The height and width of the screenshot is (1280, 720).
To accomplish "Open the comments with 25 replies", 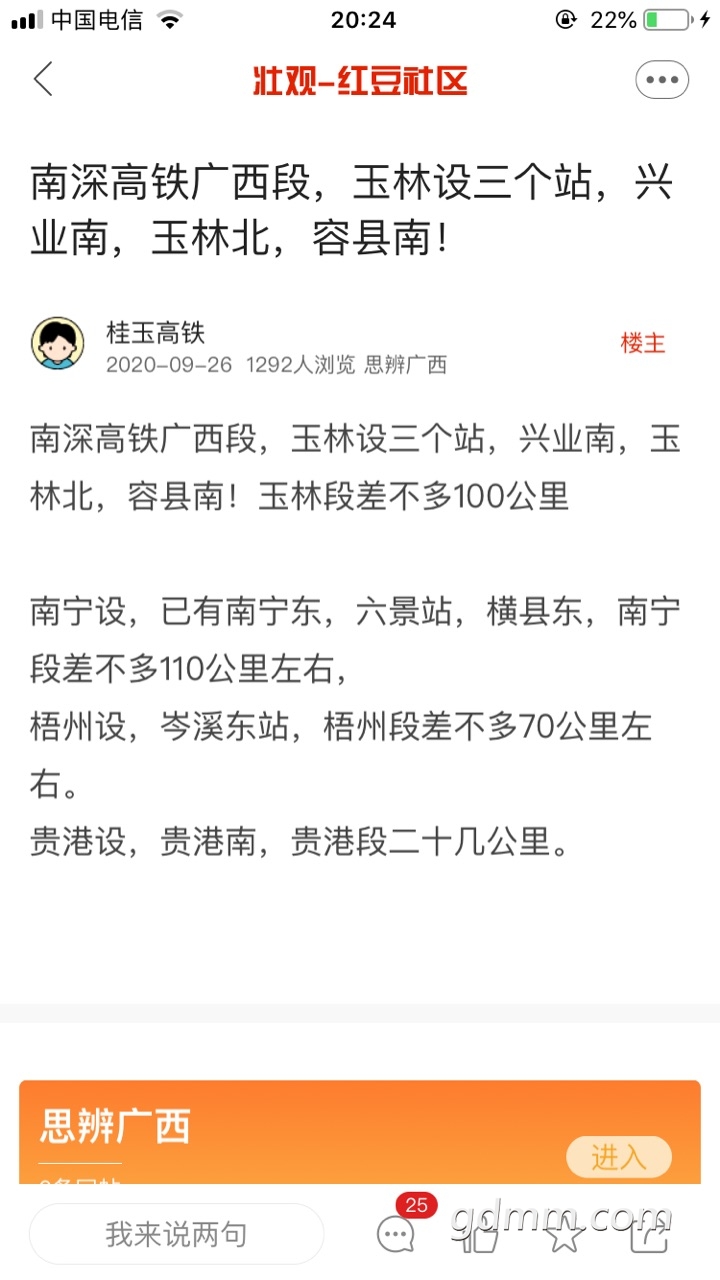I will click(x=396, y=1234).
